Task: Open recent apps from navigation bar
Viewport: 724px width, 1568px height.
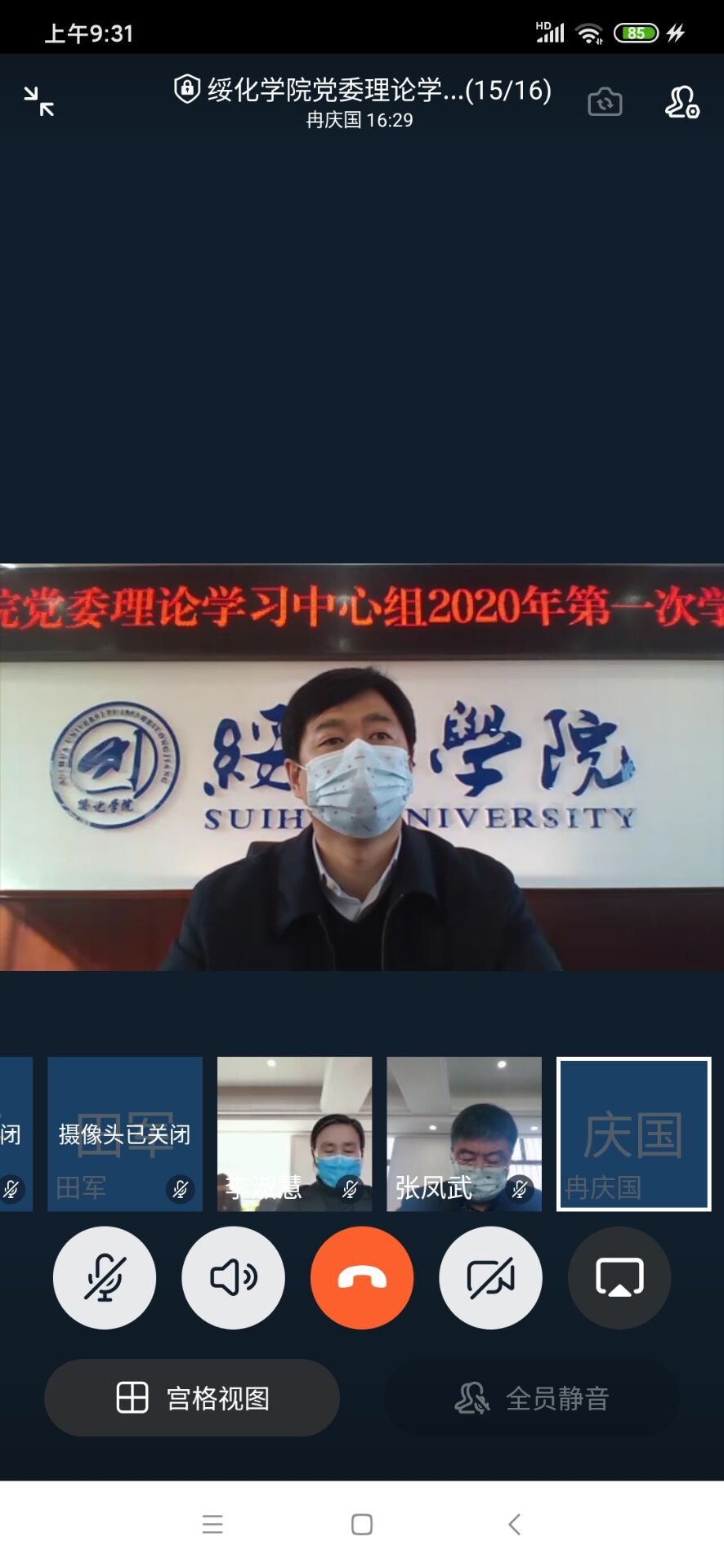Action: 212,1524
